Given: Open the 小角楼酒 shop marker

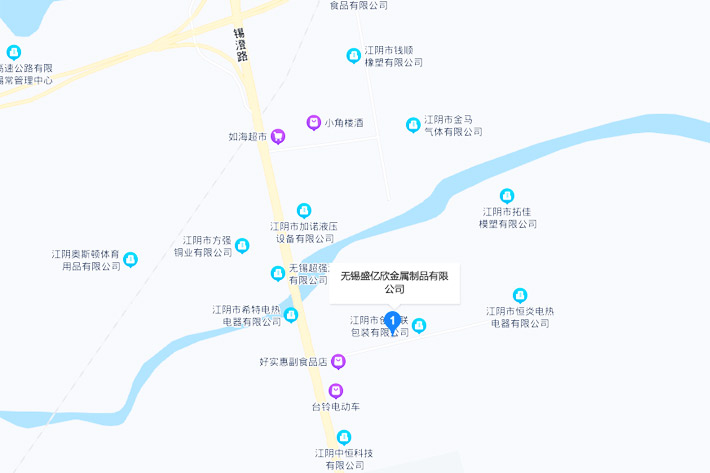Looking at the screenshot, I should coord(313,123).
